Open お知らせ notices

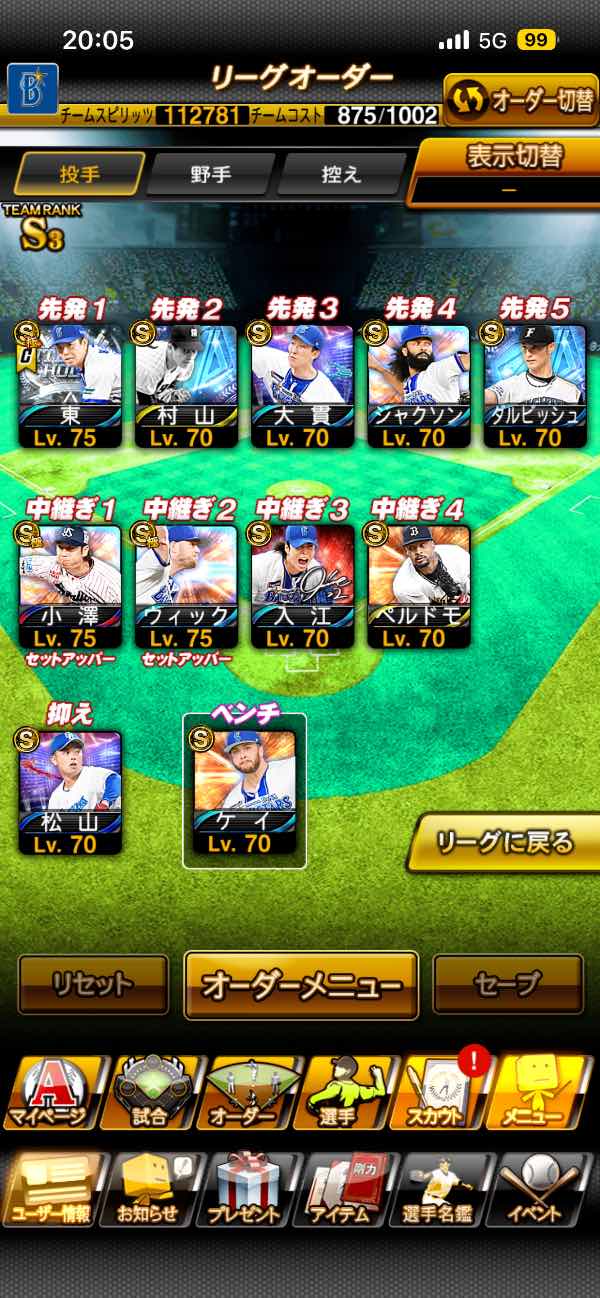148,1190
